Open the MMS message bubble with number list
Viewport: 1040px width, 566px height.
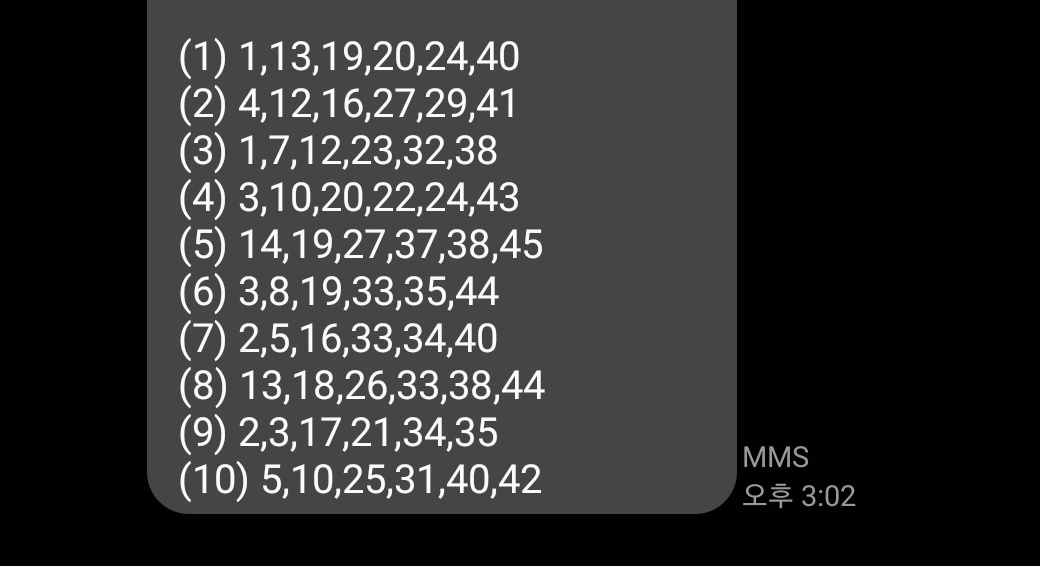click(x=441, y=260)
